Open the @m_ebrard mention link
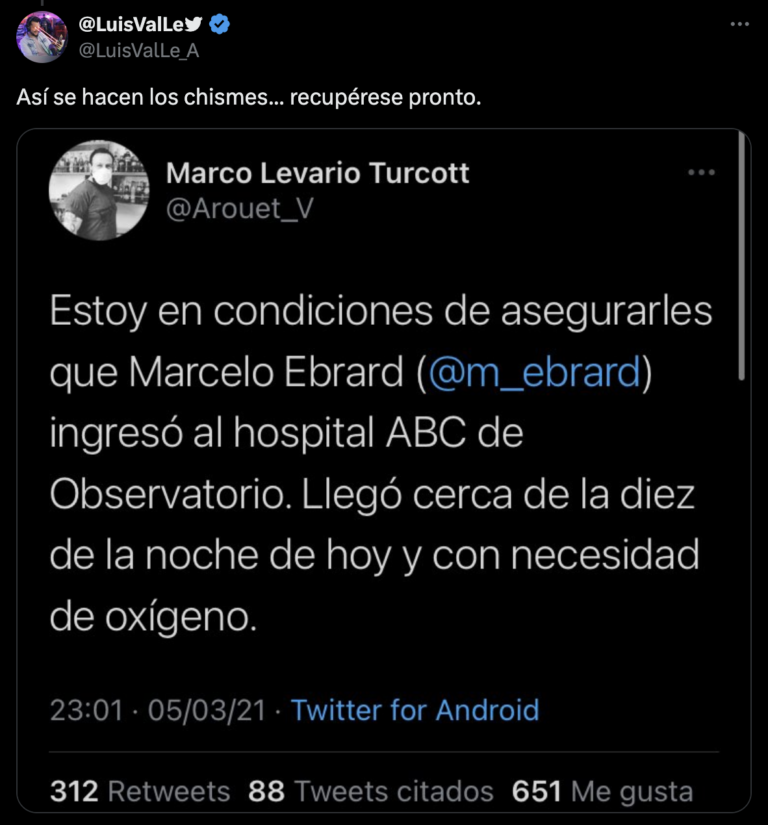This screenshot has height=825, width=768. point(532,374)
